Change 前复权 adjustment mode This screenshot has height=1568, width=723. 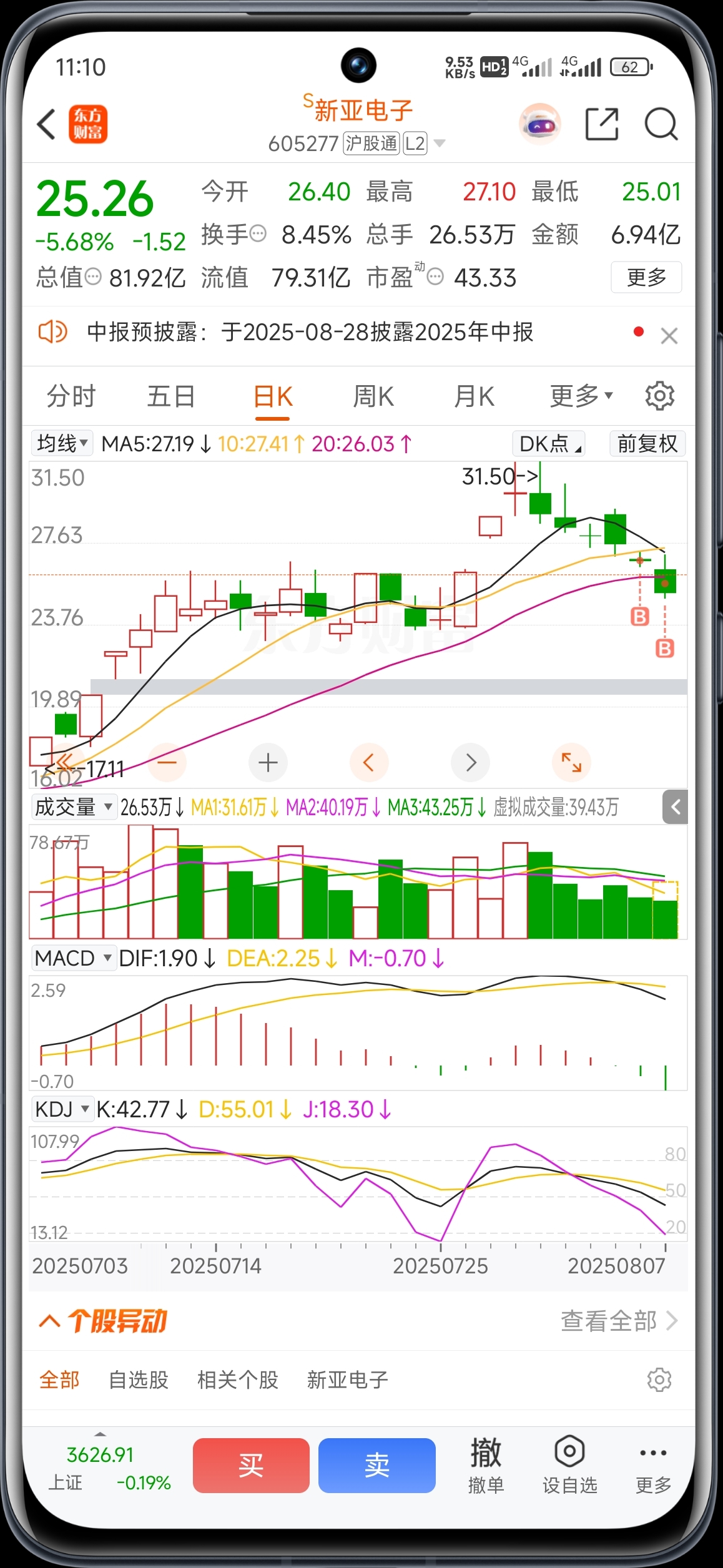click(647, 444)
